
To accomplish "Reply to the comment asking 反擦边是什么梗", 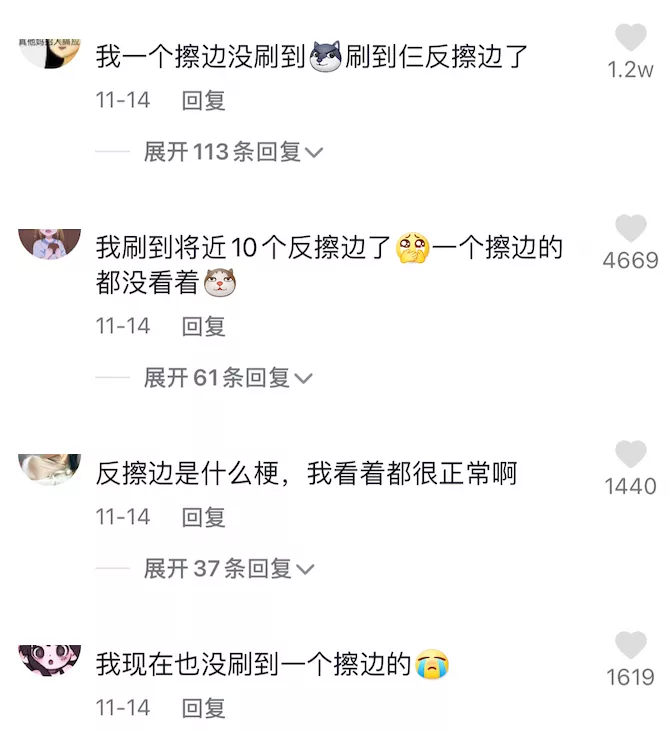I will click(x=204, y=516).
